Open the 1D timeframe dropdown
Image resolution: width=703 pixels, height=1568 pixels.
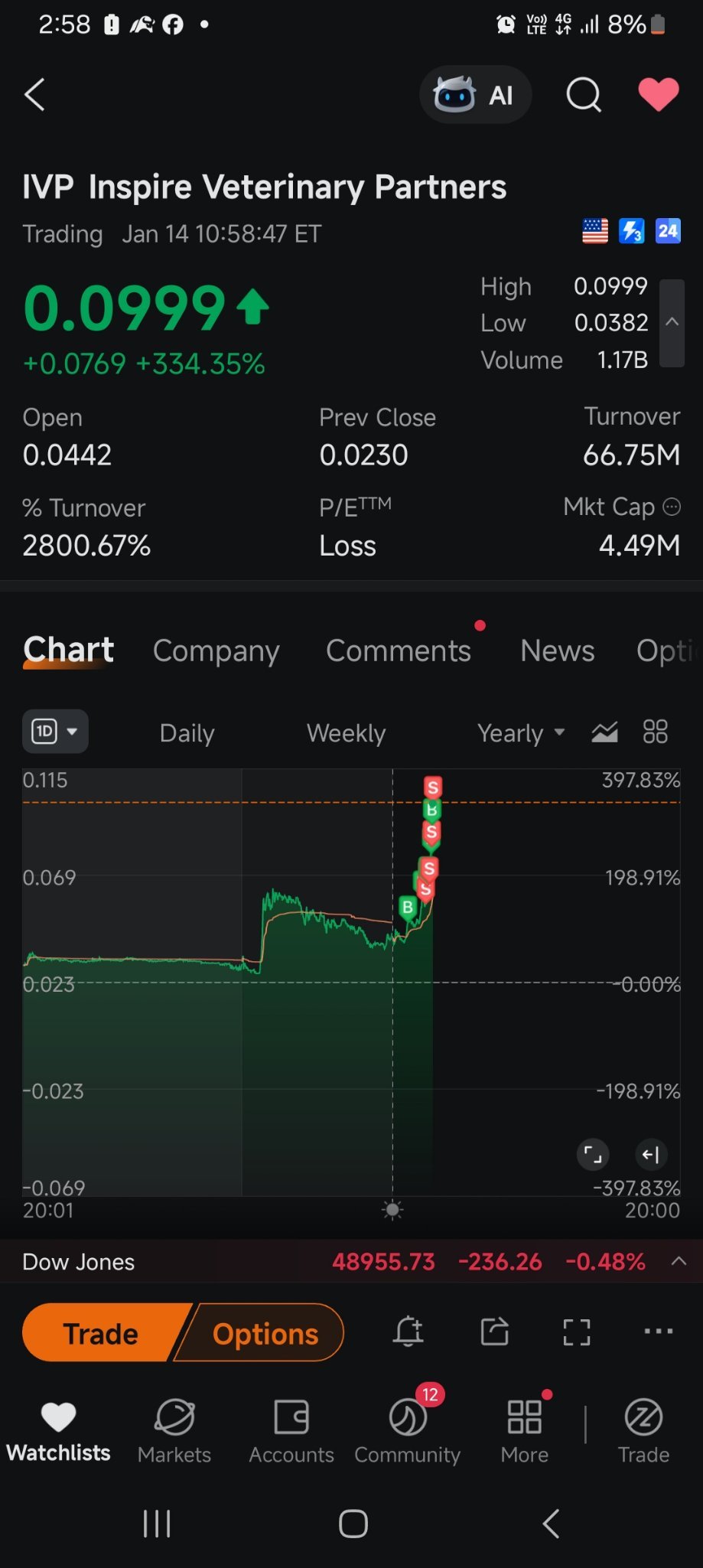tap(55, 732)
